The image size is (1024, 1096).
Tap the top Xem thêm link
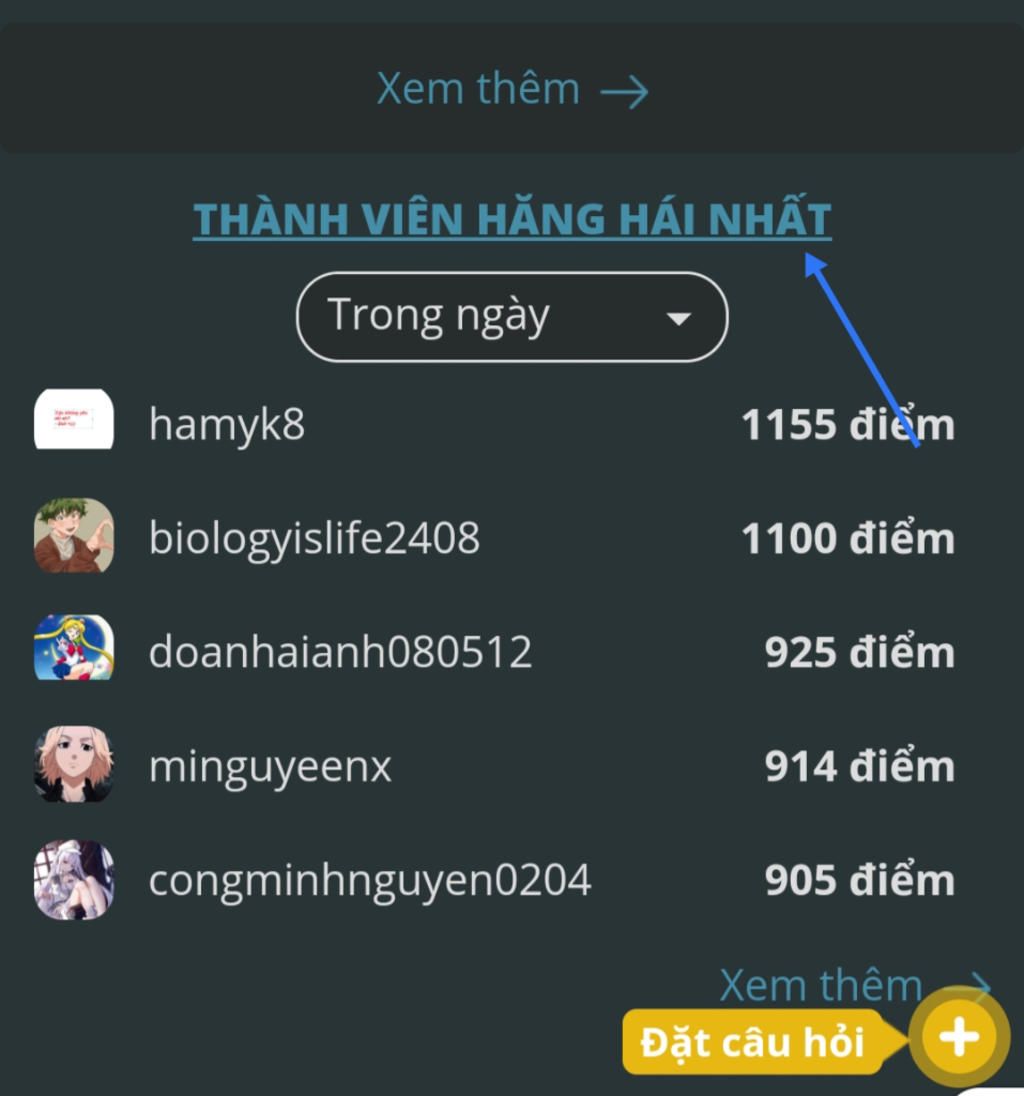click(x=511, y=90)
